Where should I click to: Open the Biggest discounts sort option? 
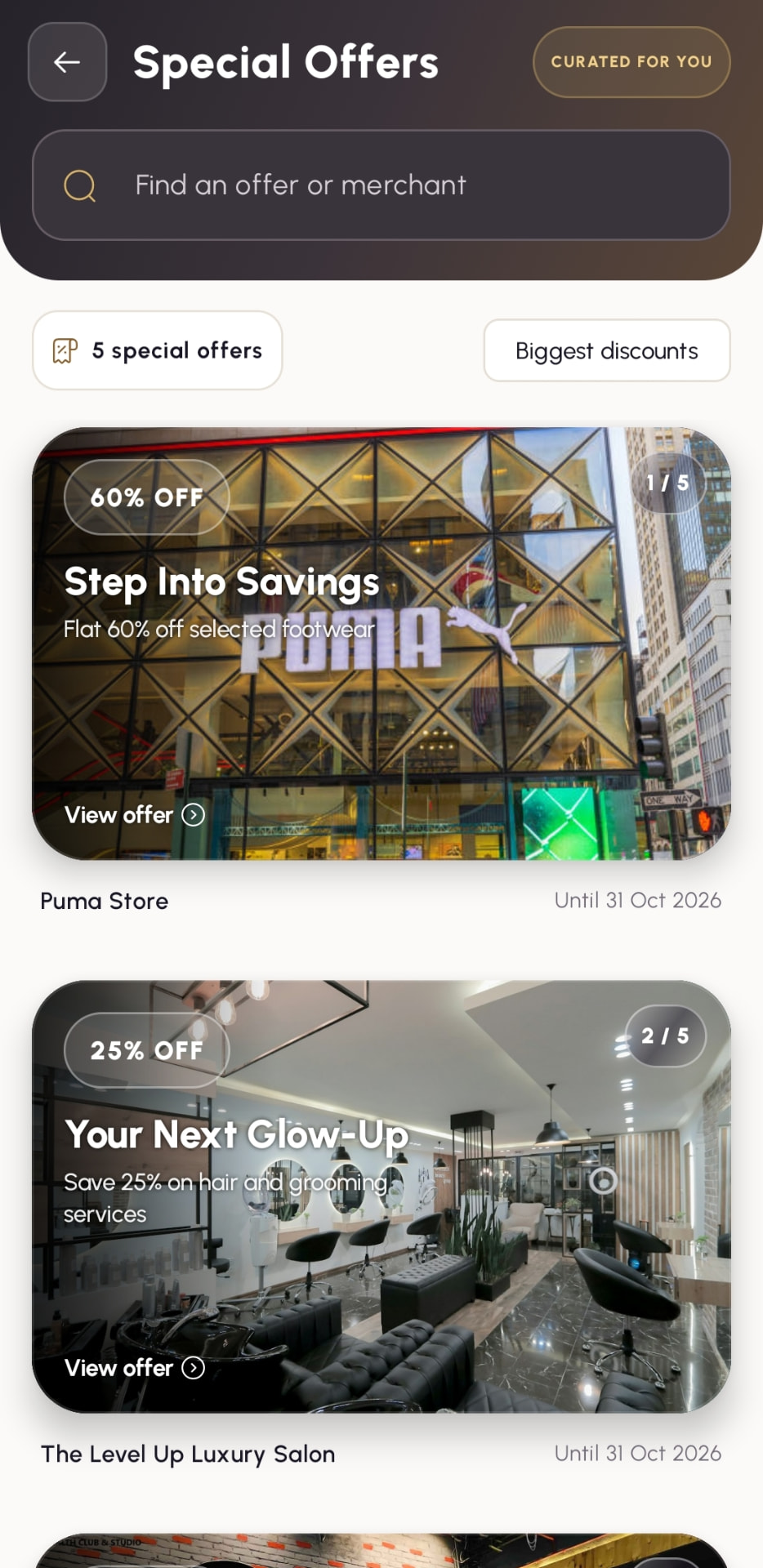click(x=607, y=350)
